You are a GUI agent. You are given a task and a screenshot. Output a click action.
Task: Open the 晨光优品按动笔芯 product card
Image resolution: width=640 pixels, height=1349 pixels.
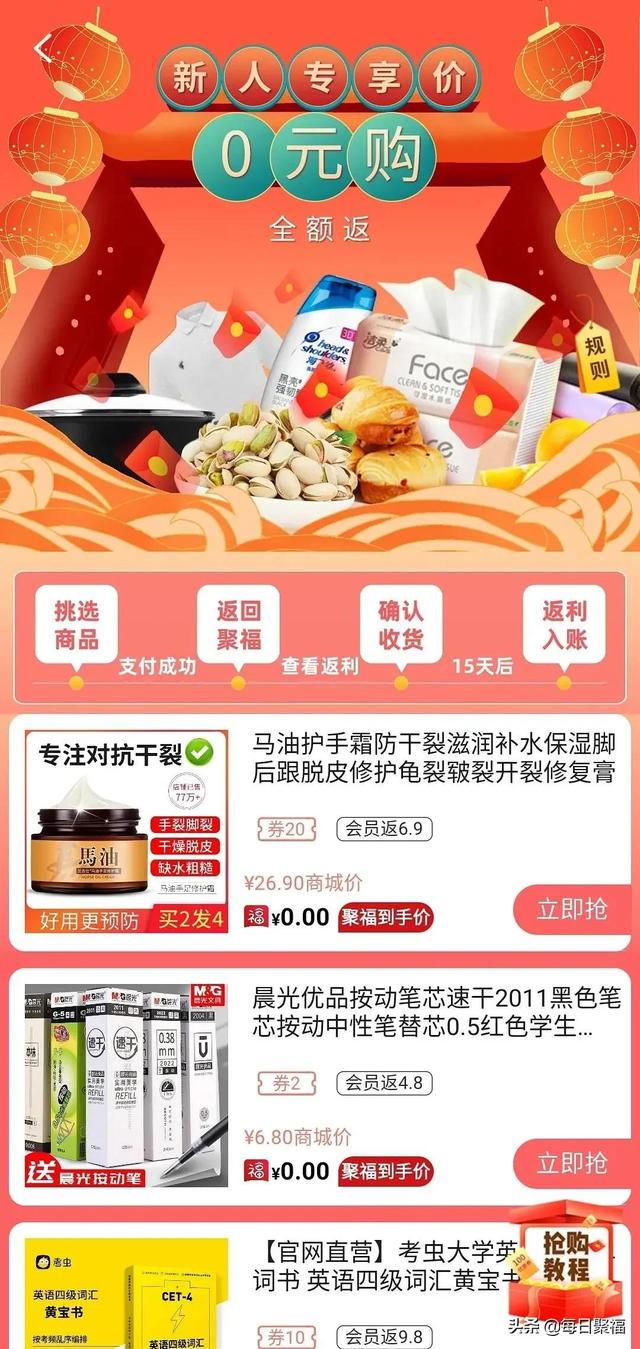pos(320,1087)
